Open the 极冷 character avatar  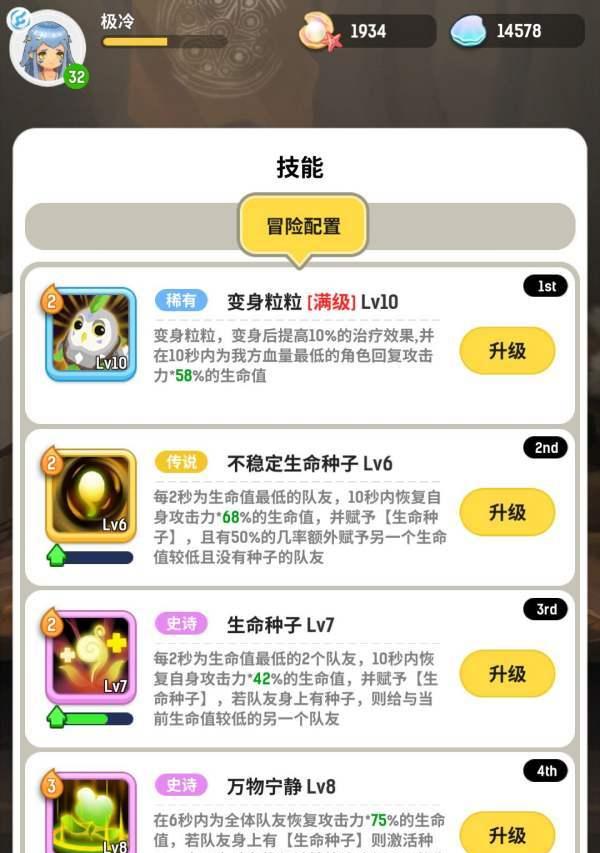tap(46, 46)
